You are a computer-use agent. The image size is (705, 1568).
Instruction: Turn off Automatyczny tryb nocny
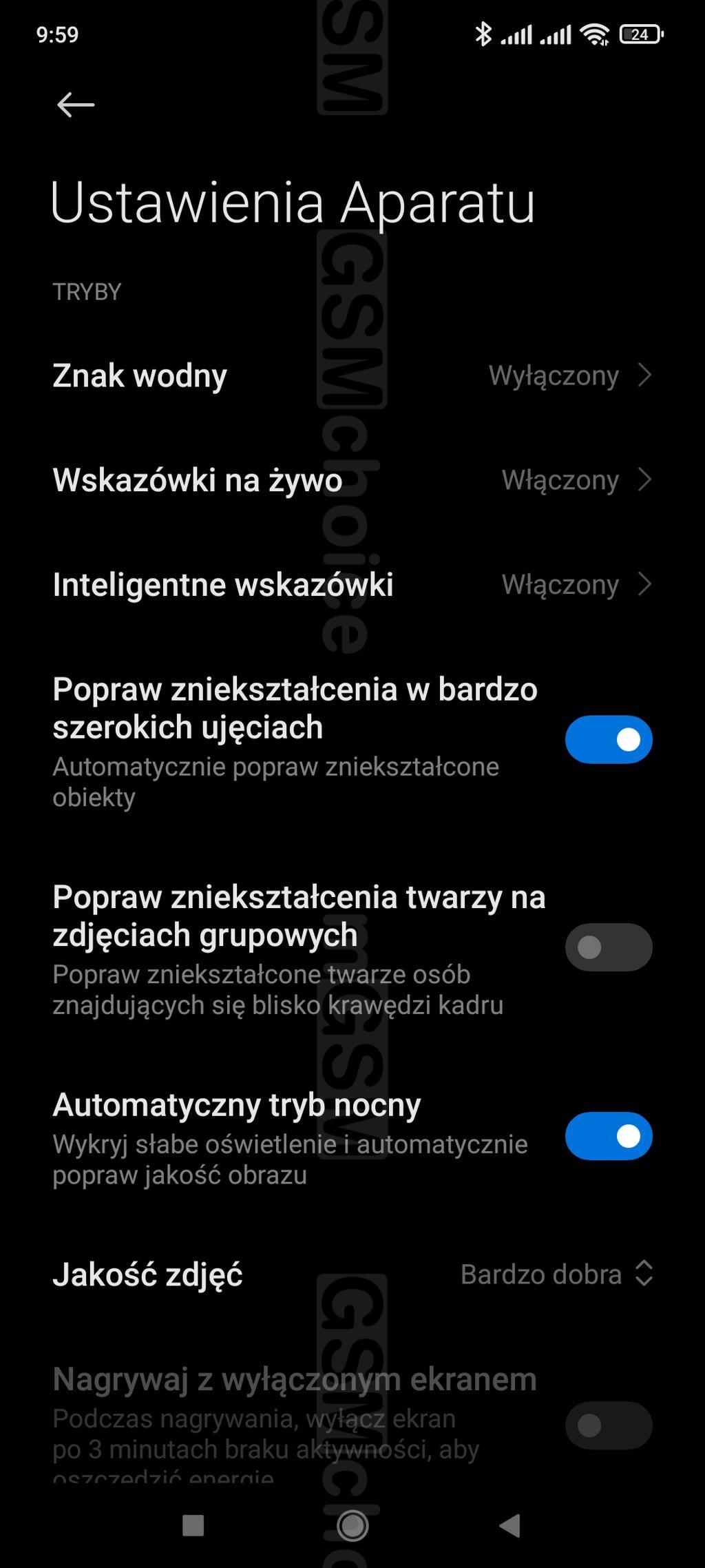[x=608, y=1136]
